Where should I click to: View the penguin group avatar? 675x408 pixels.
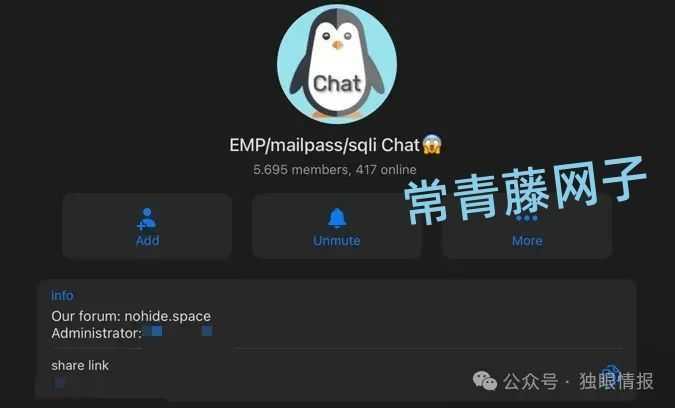tap(336, 64)
